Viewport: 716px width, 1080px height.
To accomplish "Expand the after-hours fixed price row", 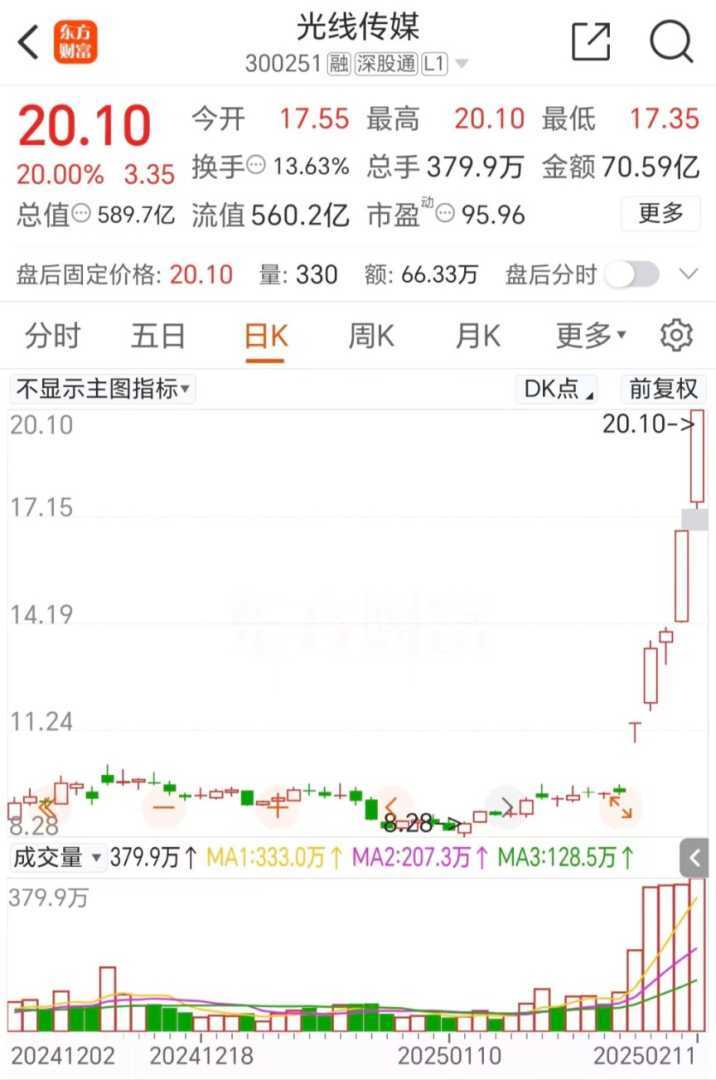I will click(688, 274).
